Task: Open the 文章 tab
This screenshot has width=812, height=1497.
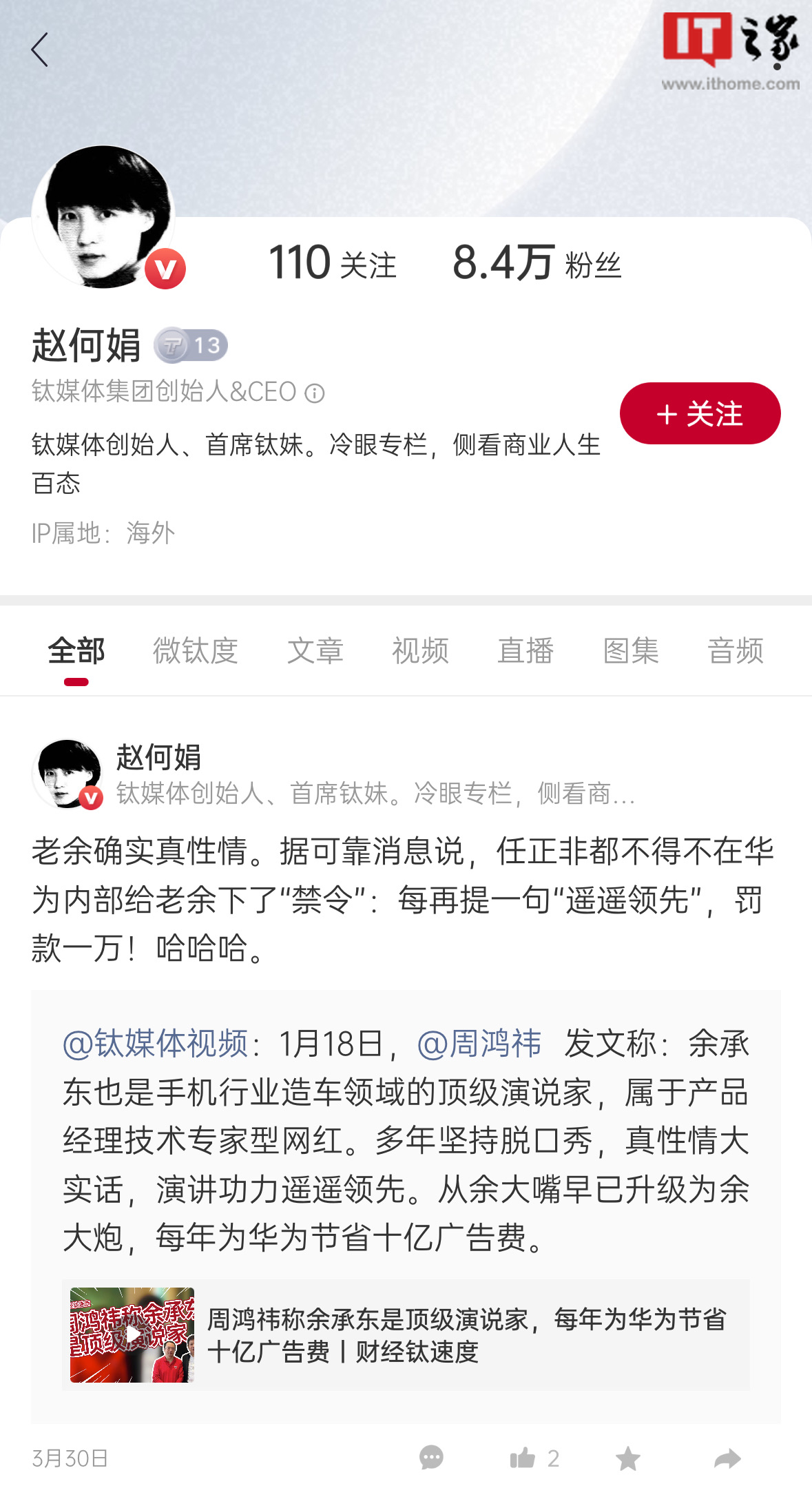Action: tap(315, 648)
